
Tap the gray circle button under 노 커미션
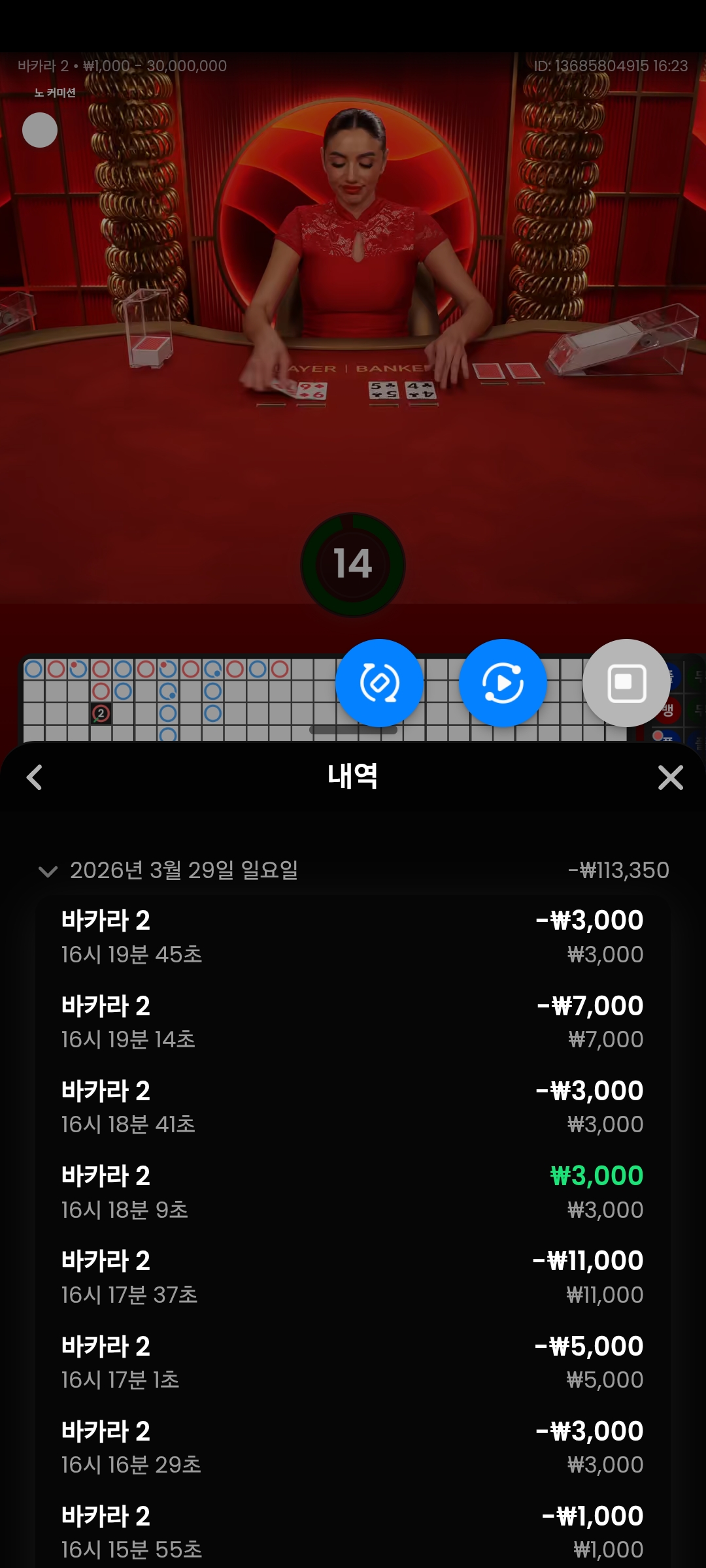pyautogui.click(x=40, y=130)
